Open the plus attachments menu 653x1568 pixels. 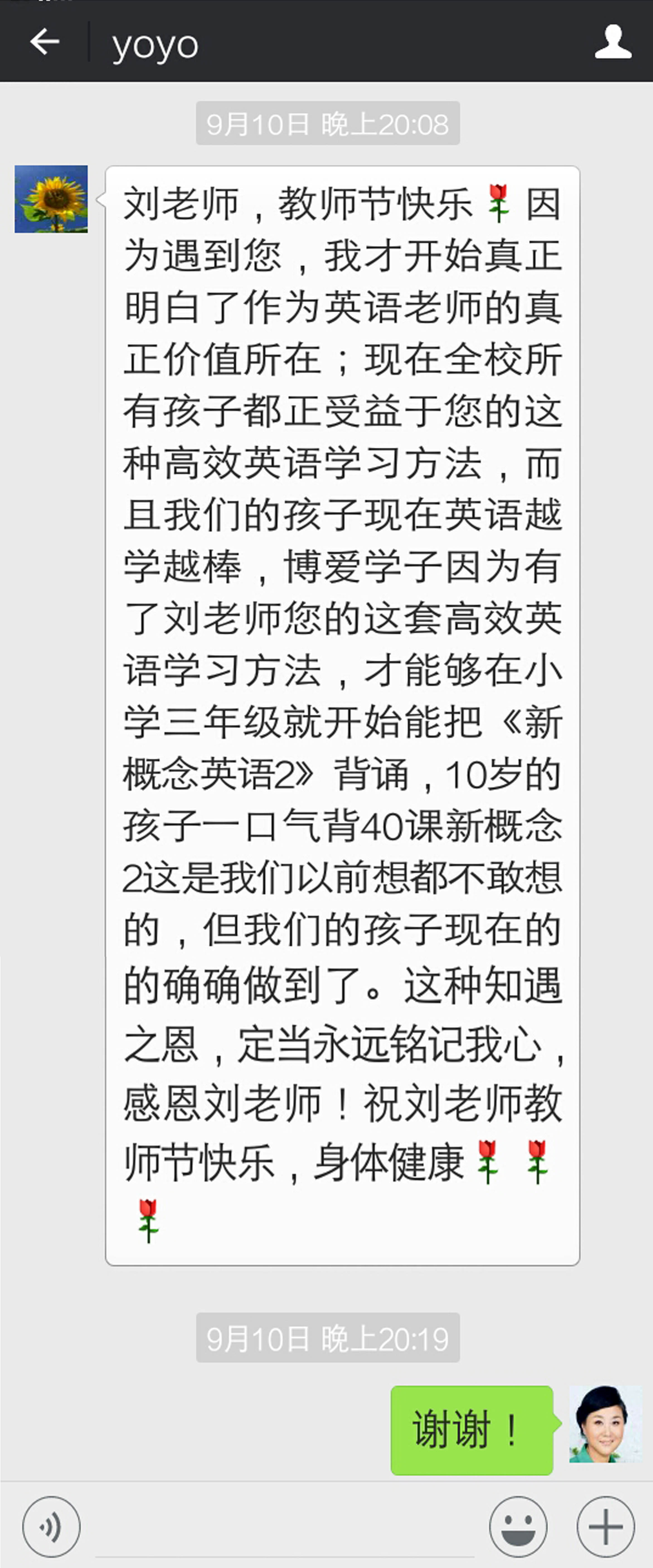(x=606, y=1527)
